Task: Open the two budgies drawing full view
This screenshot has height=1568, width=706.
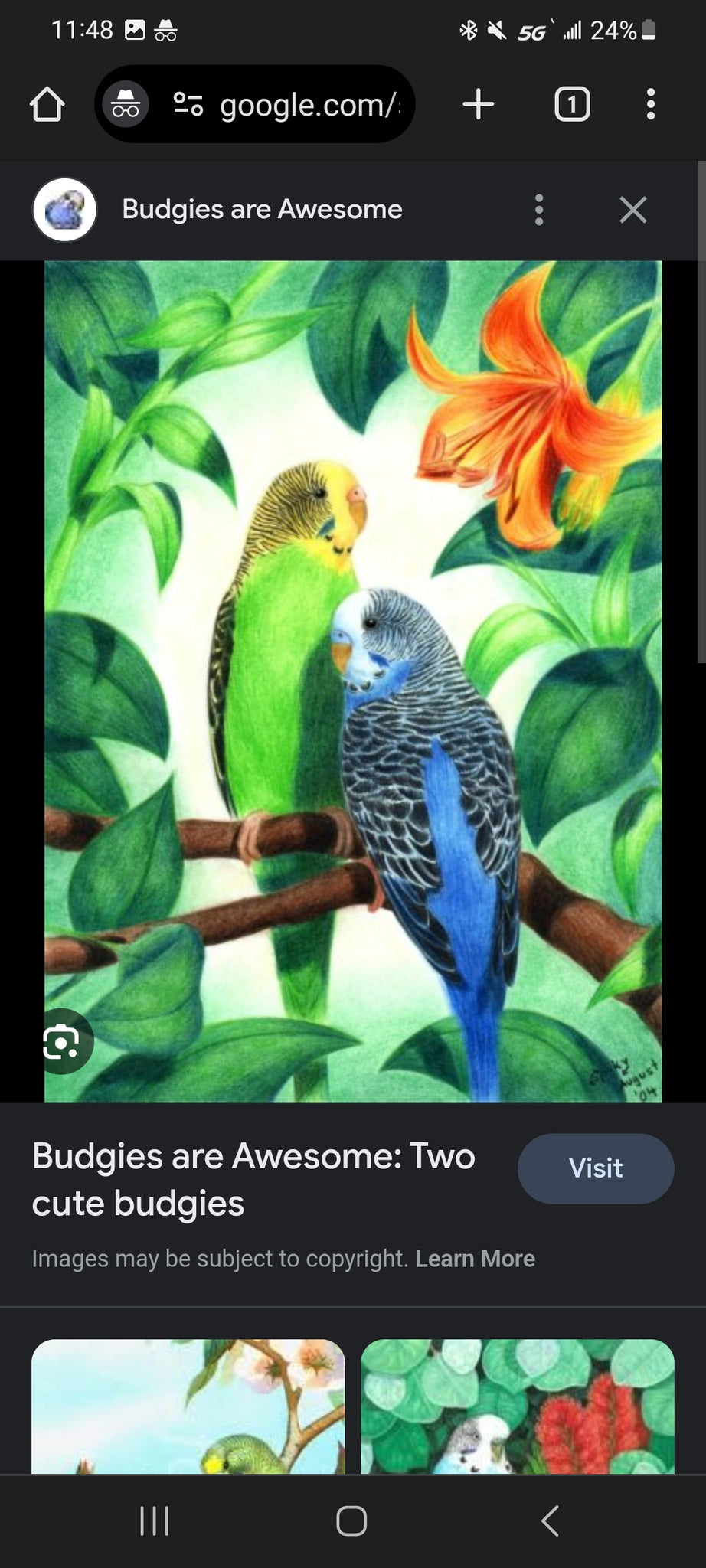Action: tap(353, 681)
